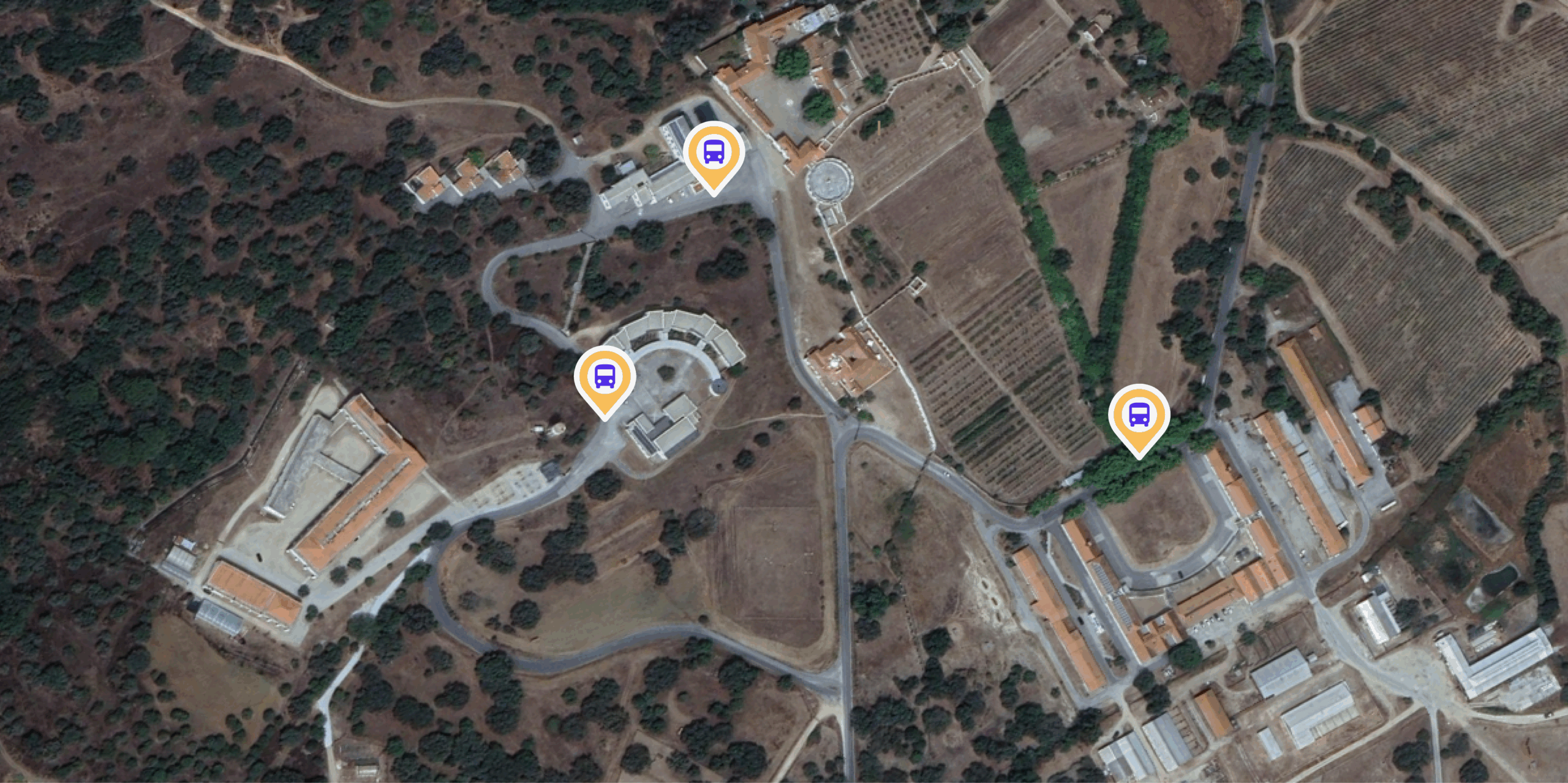
Task: Select the bus stop pin beside the tree-lined road
Action: (1139, 416)
